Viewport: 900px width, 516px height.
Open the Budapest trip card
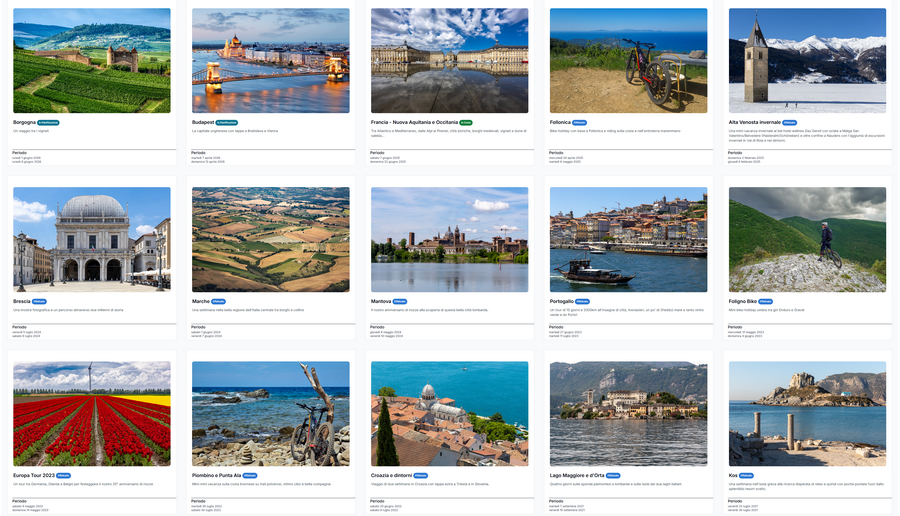(x=270, y=61)
